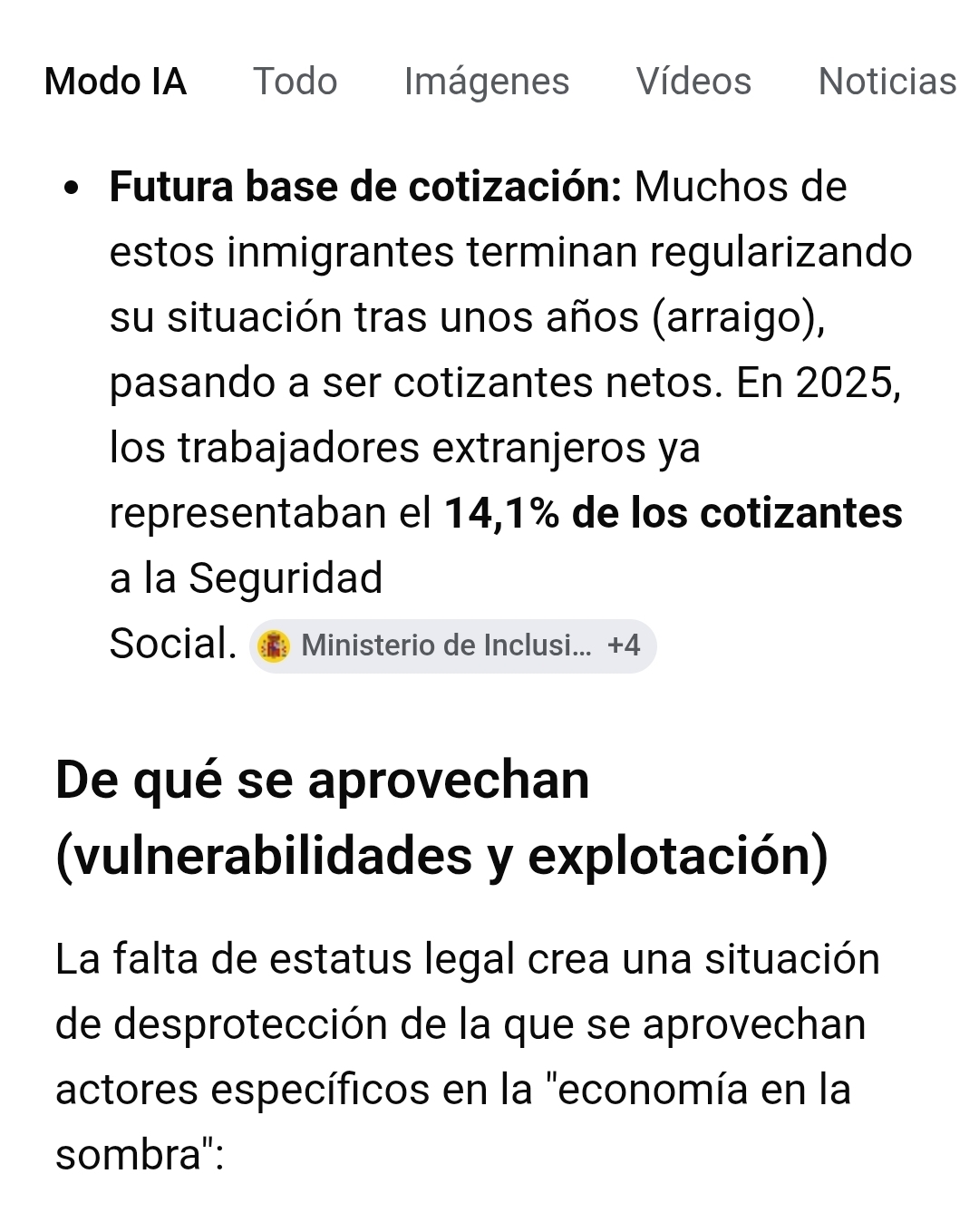The image size is (979, 1232).
Task: Switch to the Vídeos tab
Action: click(x=693, y=82)
